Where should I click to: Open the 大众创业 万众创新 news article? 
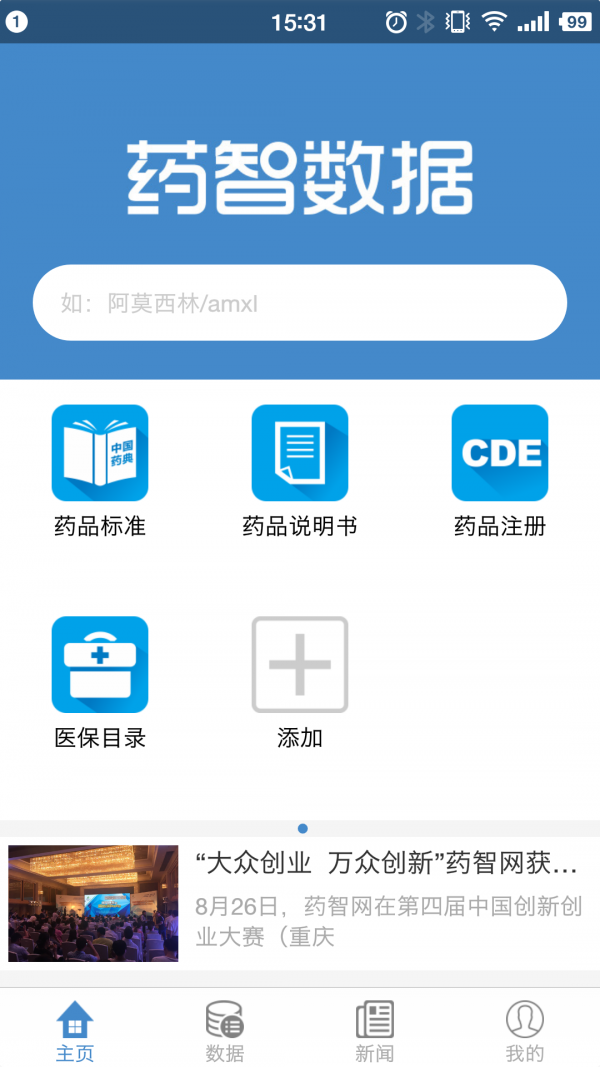point(300,904)
